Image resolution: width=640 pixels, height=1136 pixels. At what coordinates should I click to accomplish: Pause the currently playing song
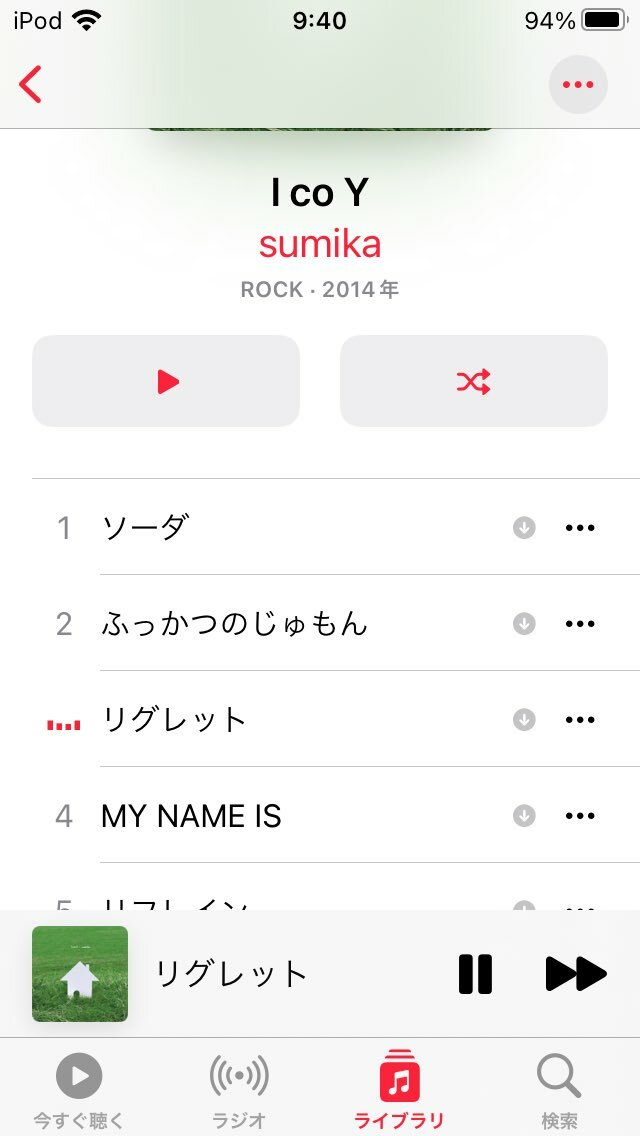[475, 974]
